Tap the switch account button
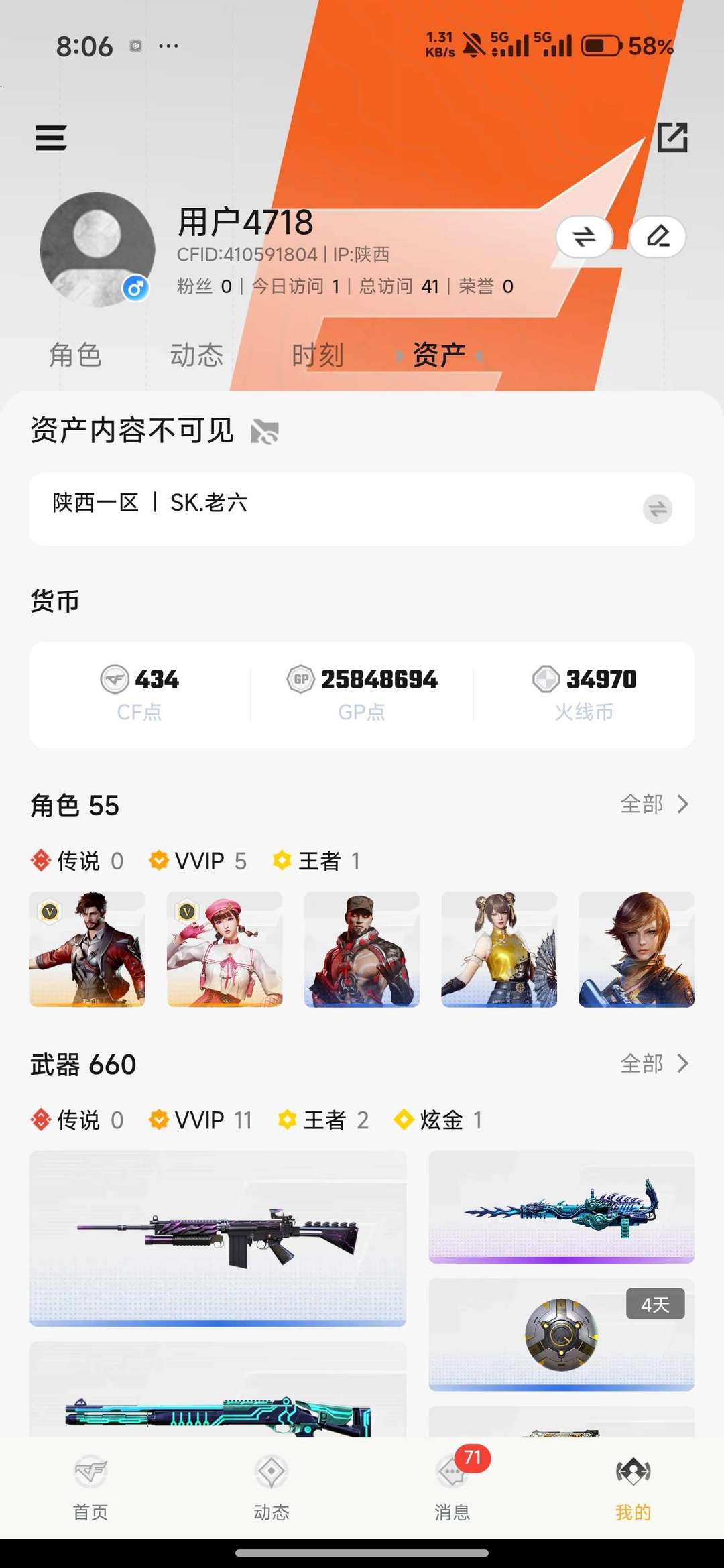This screenshot has height=1568, width=724. tap(585, 236)
